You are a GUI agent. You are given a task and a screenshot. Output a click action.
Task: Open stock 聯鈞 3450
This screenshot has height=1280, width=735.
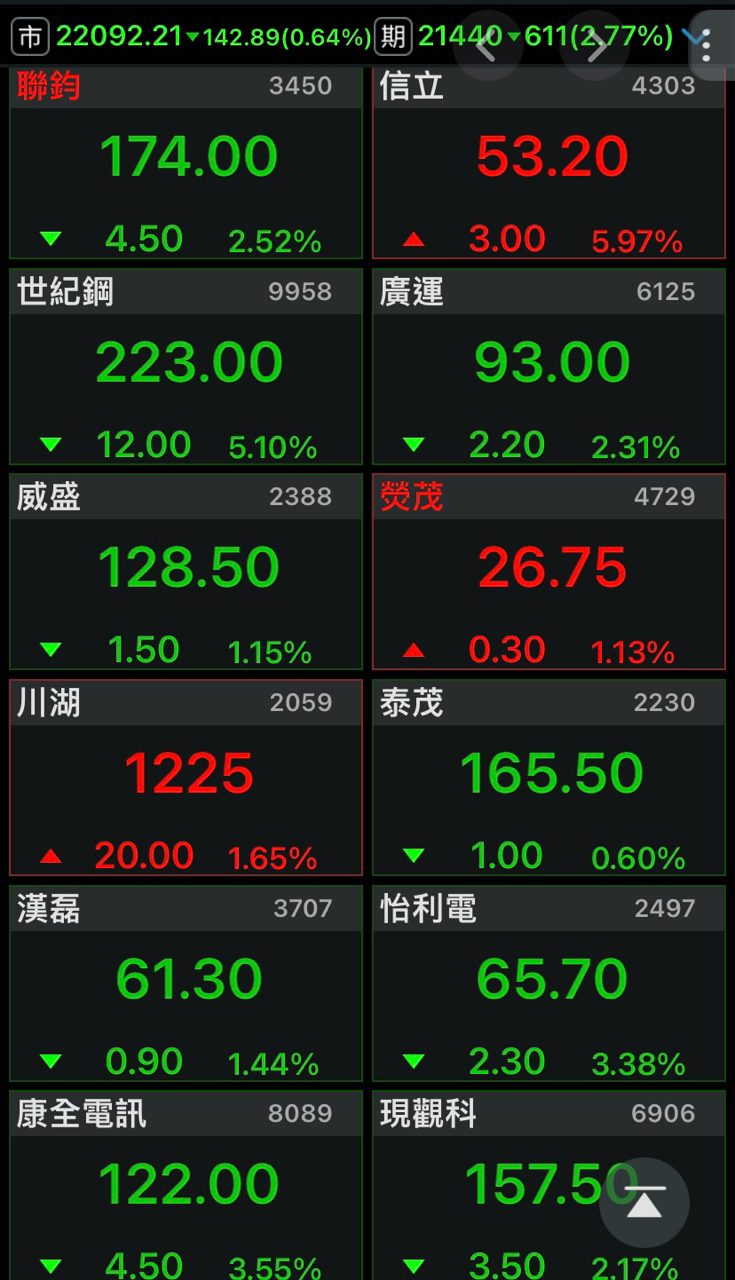pos(186,165)
